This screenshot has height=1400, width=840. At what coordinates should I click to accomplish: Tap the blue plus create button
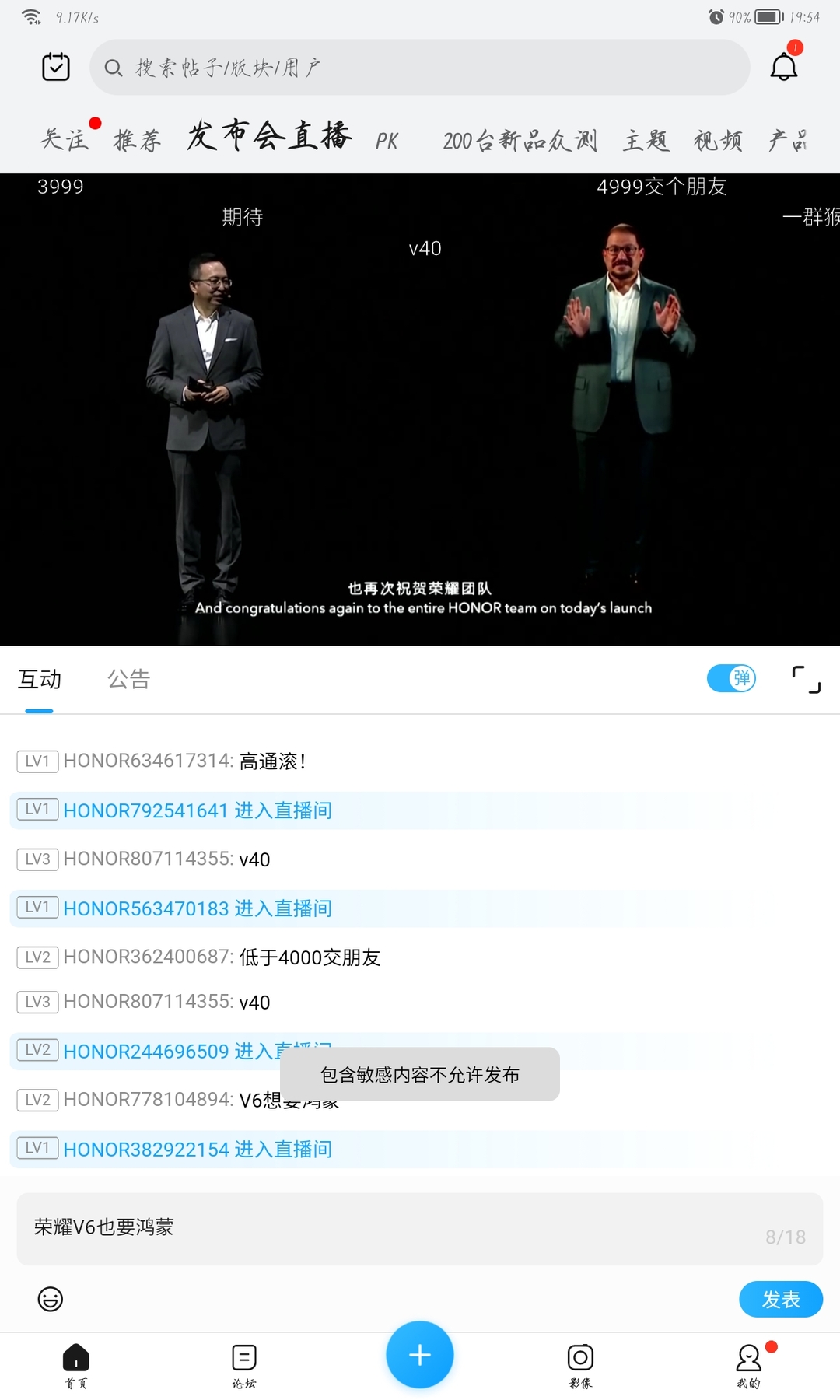point(420,1355)
